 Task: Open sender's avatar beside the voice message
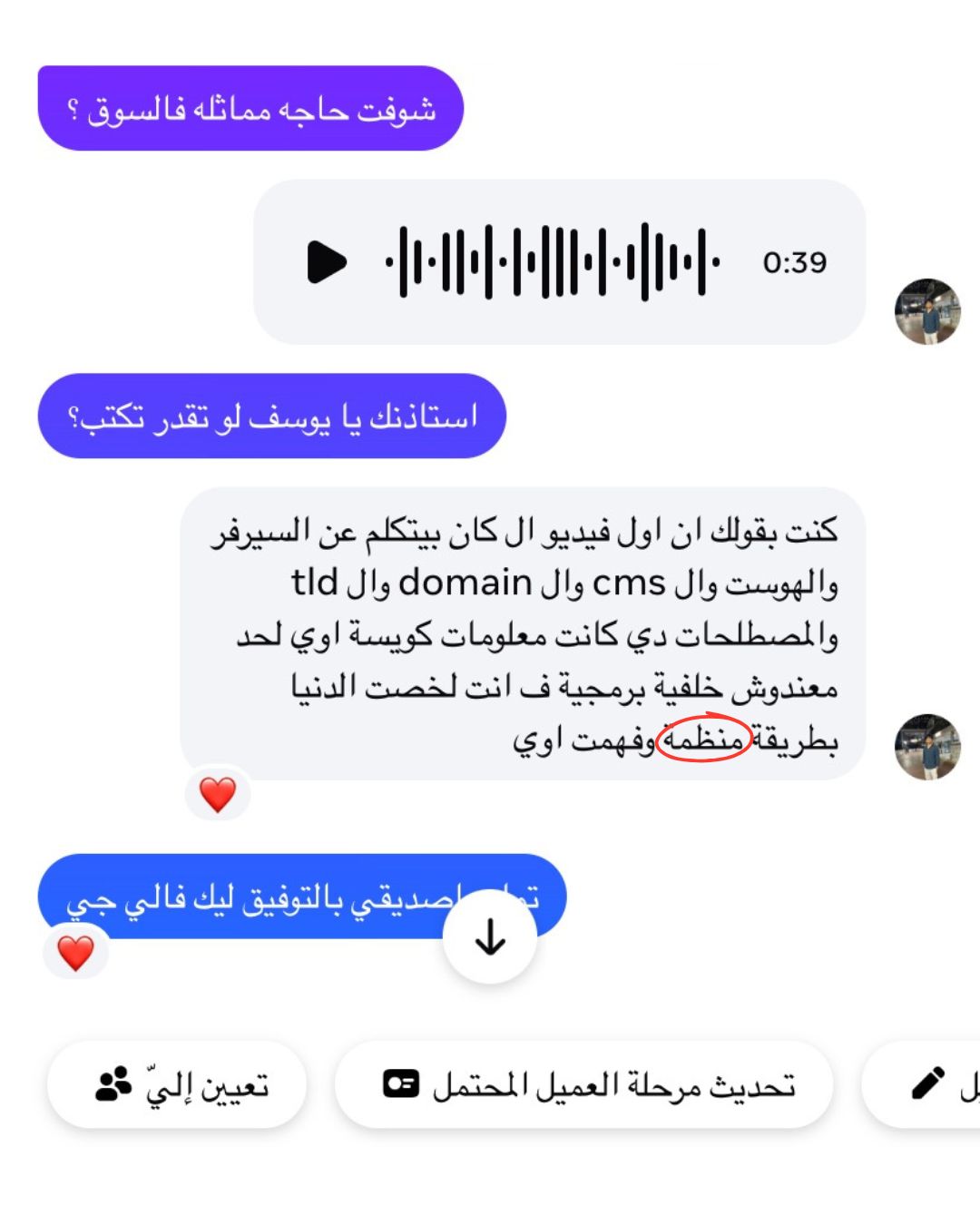(927, 311)
